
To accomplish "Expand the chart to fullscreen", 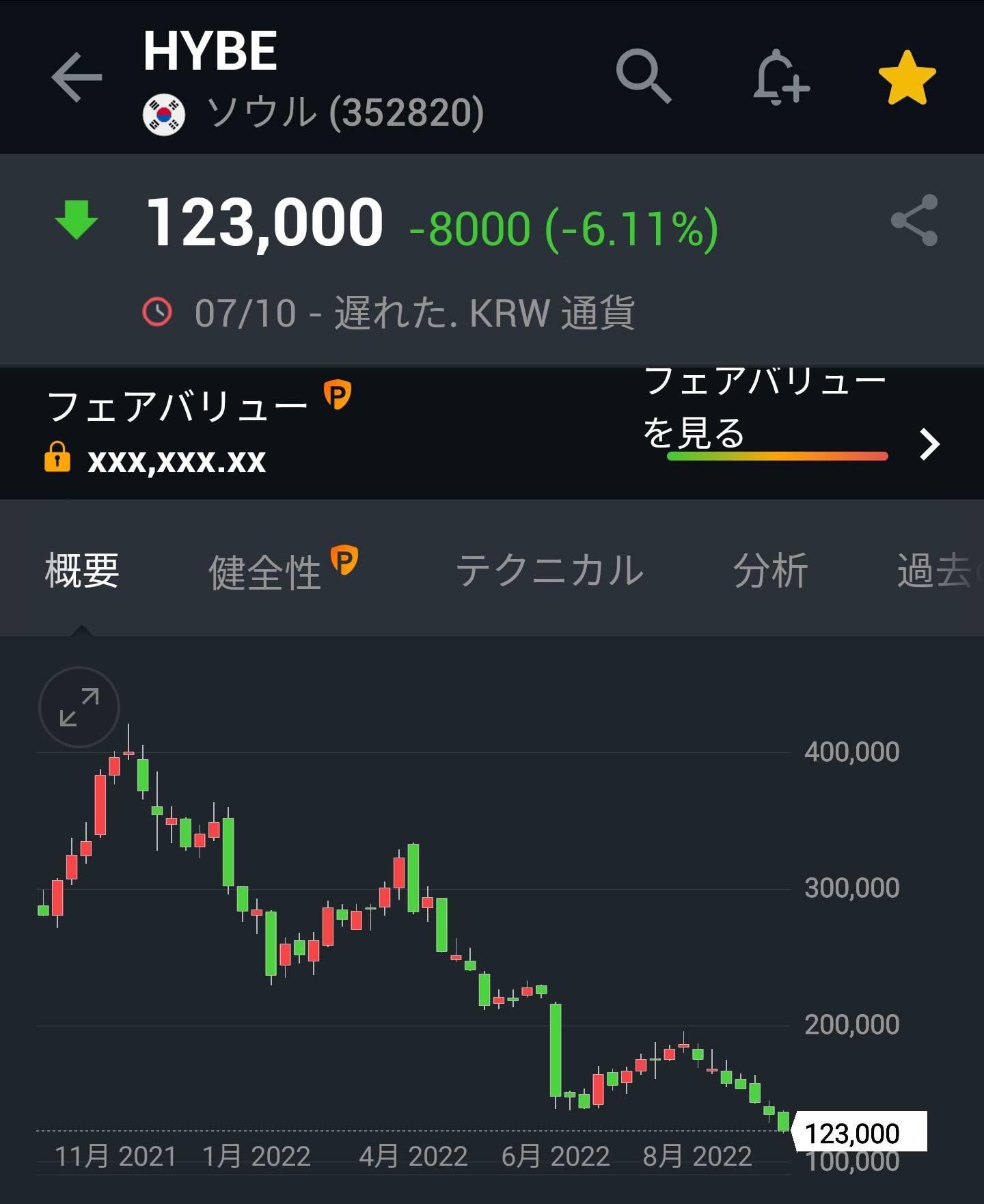I will (x=79, y=707).
